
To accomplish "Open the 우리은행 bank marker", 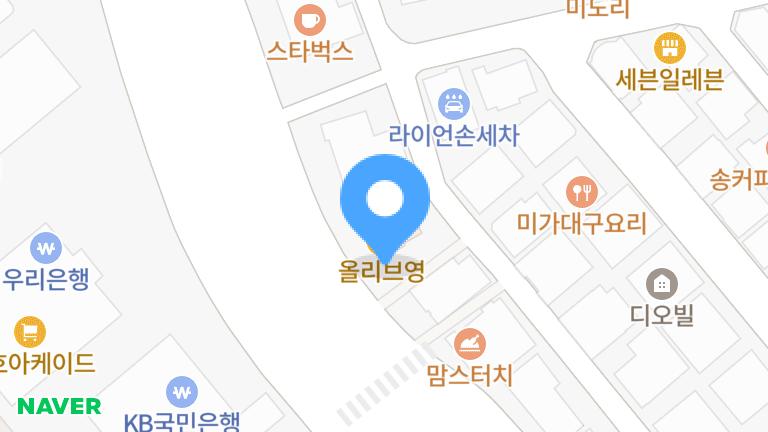I will (x=46, y=247).
